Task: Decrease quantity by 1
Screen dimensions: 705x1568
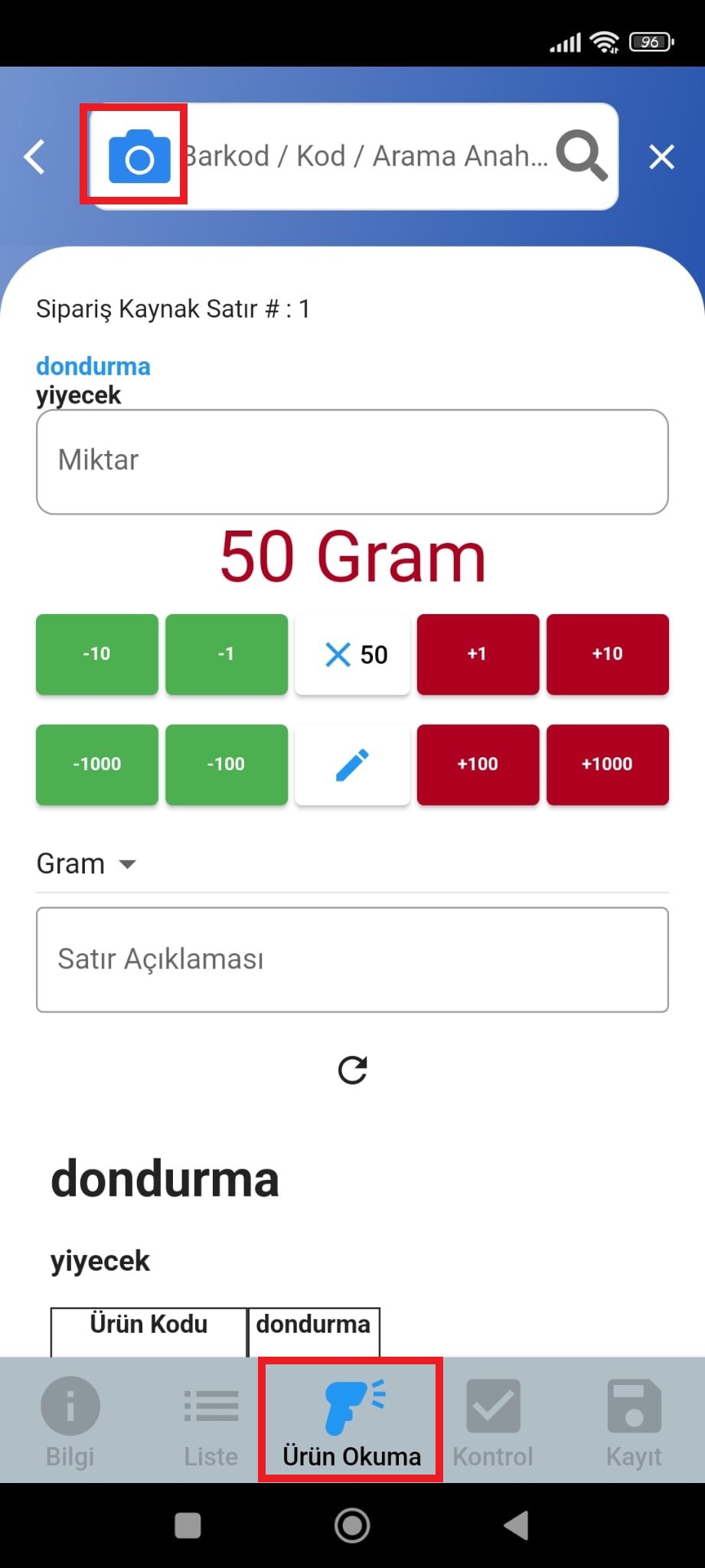Action: click(x=227, y=654)
